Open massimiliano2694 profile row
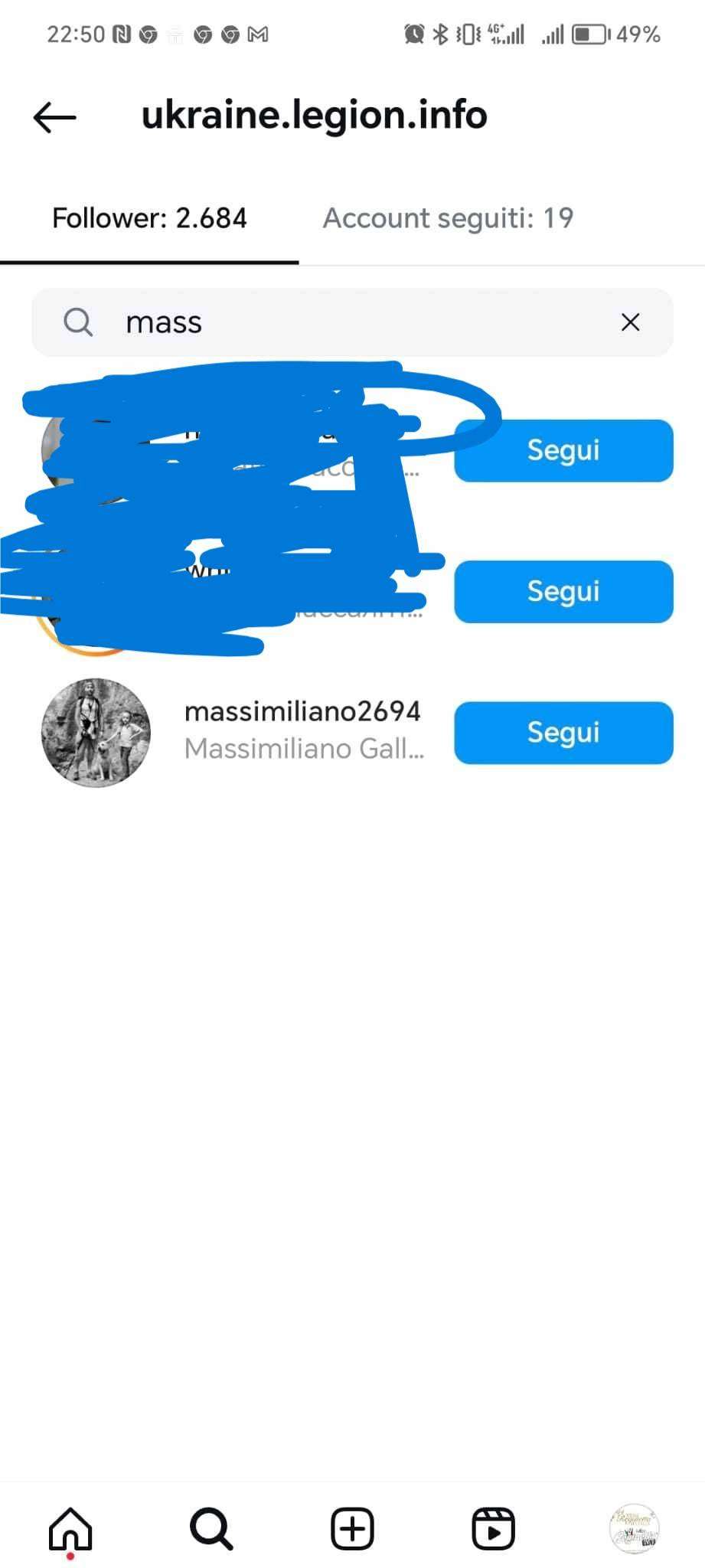This screenshot has height=1568, width=705. point(302,730)
